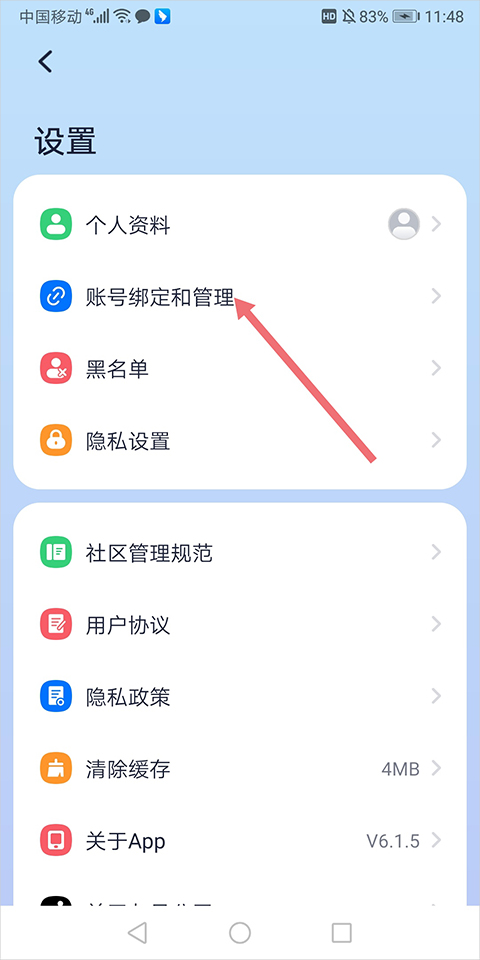This screenshot has height=960, width=480.
Task: Open the 隐私政策 privacy policy
Action: [240, 696]
